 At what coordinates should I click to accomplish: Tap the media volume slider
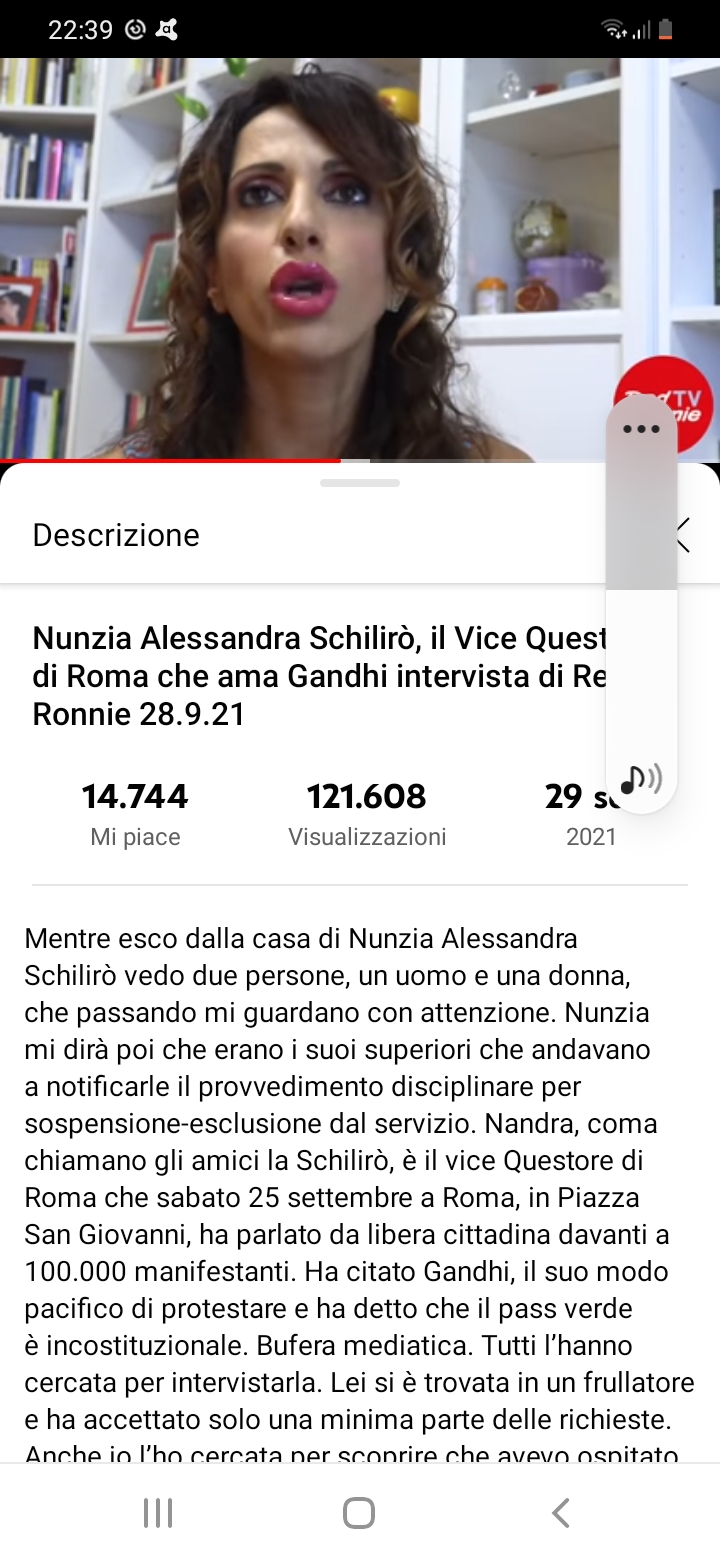[641, 590]
